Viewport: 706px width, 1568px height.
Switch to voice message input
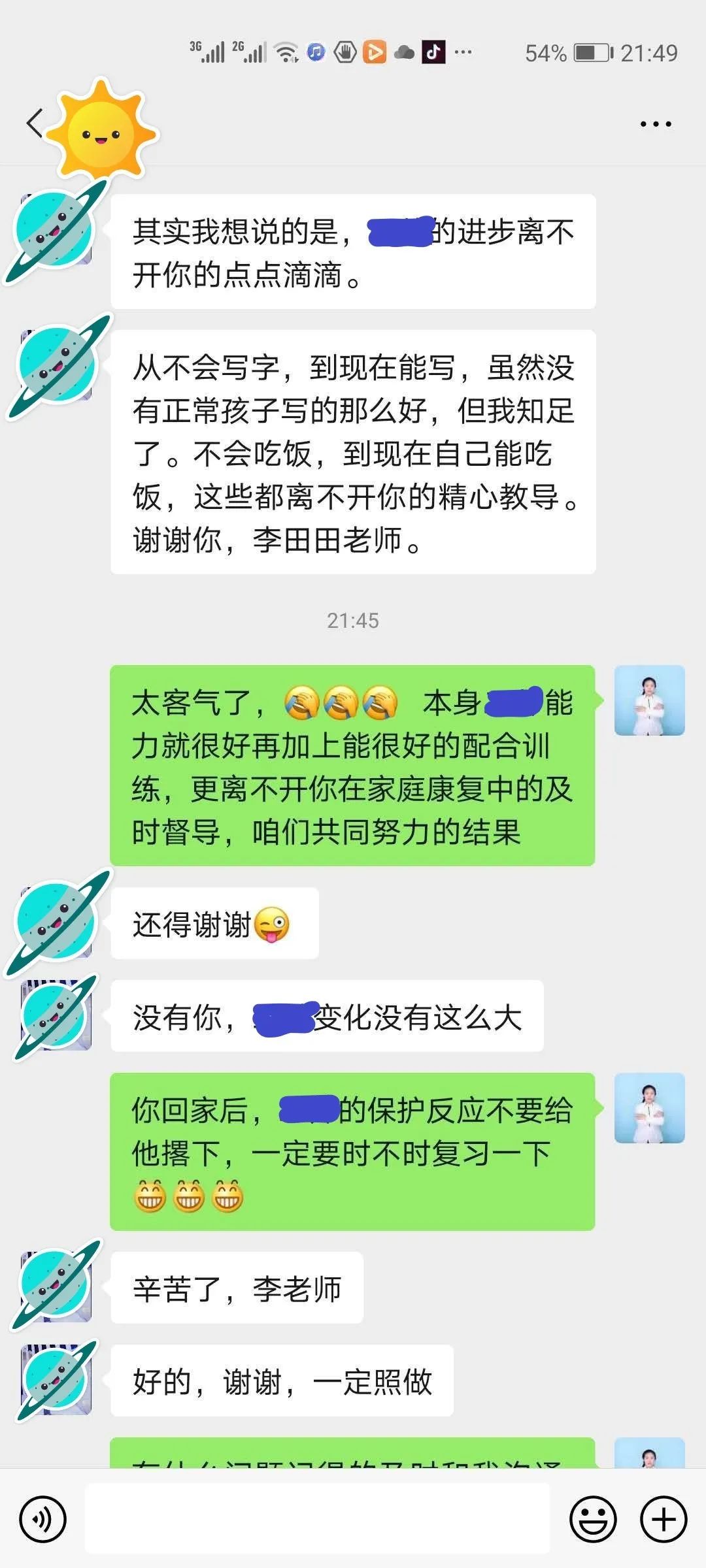(x=43, y=1520)
